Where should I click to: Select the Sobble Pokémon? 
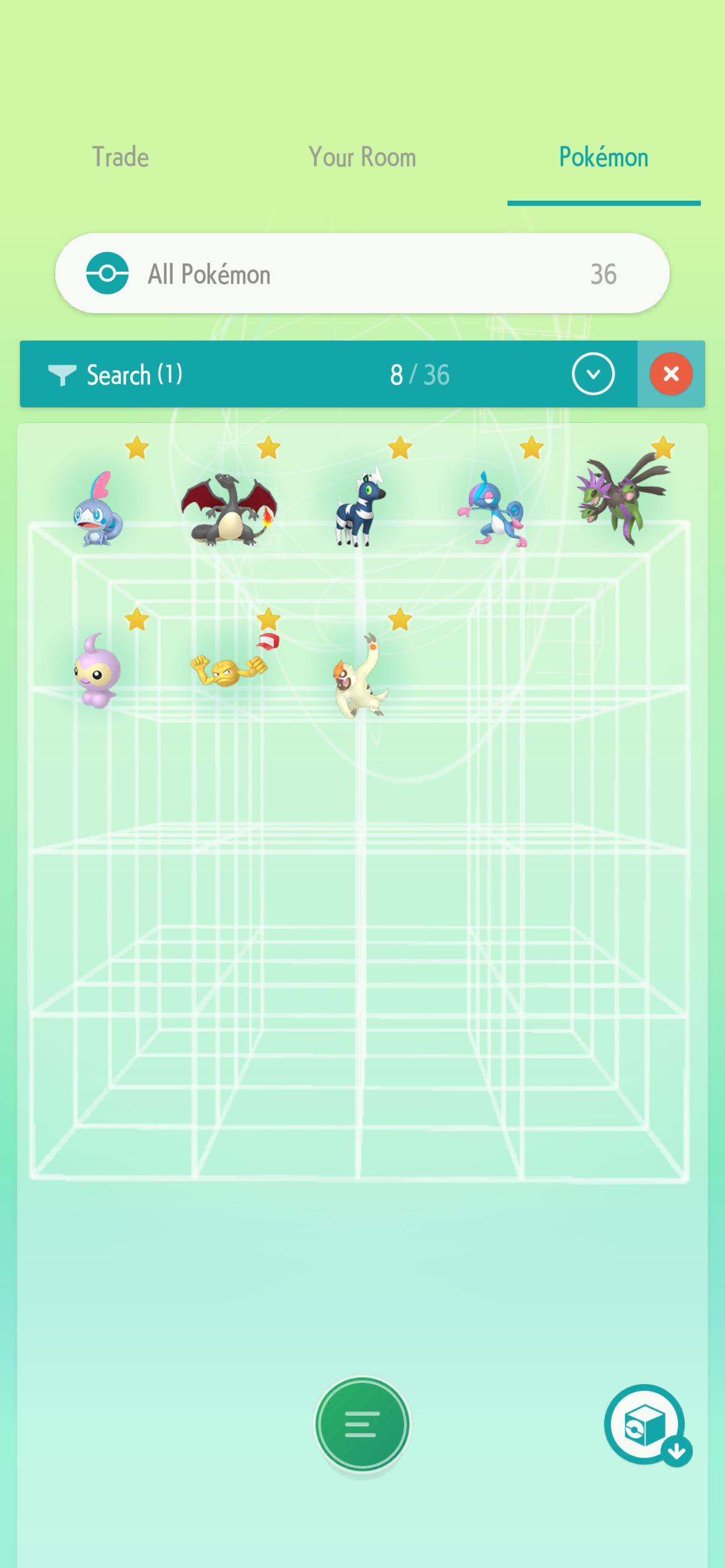click(98, 509)
